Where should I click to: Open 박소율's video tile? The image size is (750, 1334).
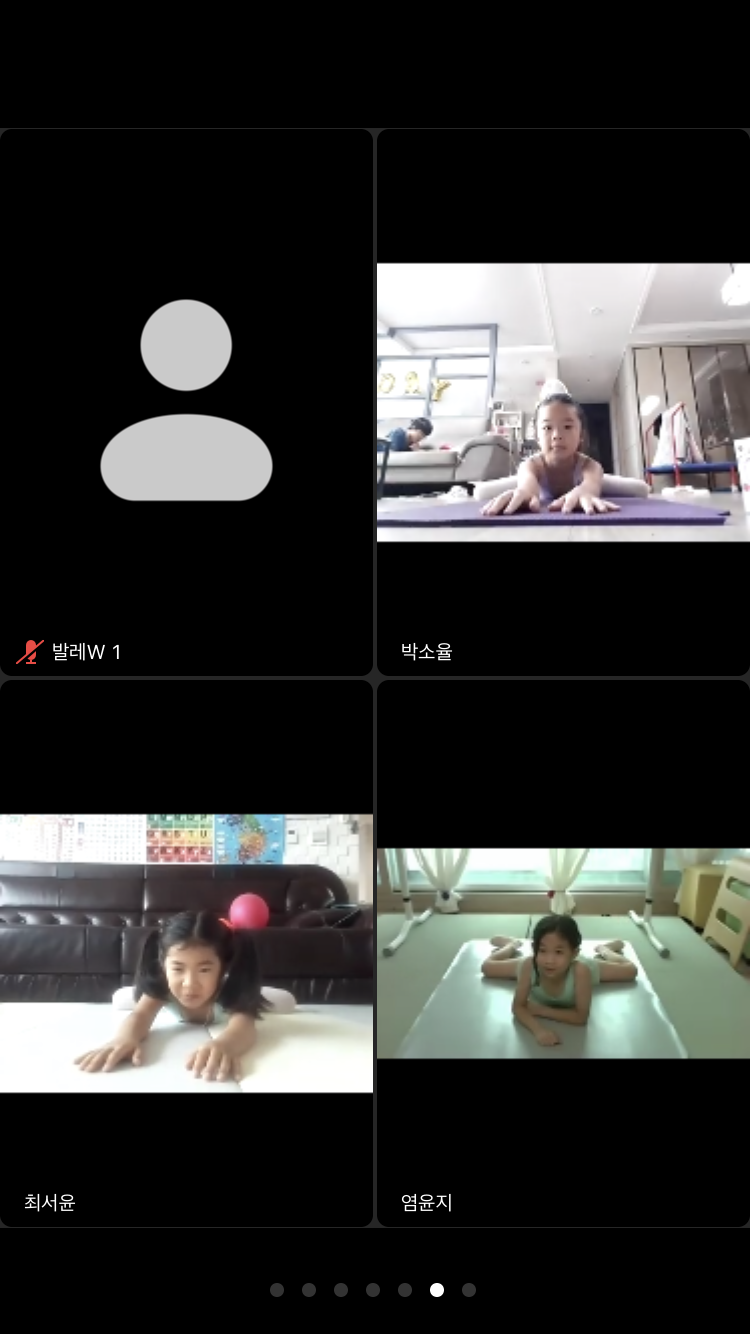point(563,402)
